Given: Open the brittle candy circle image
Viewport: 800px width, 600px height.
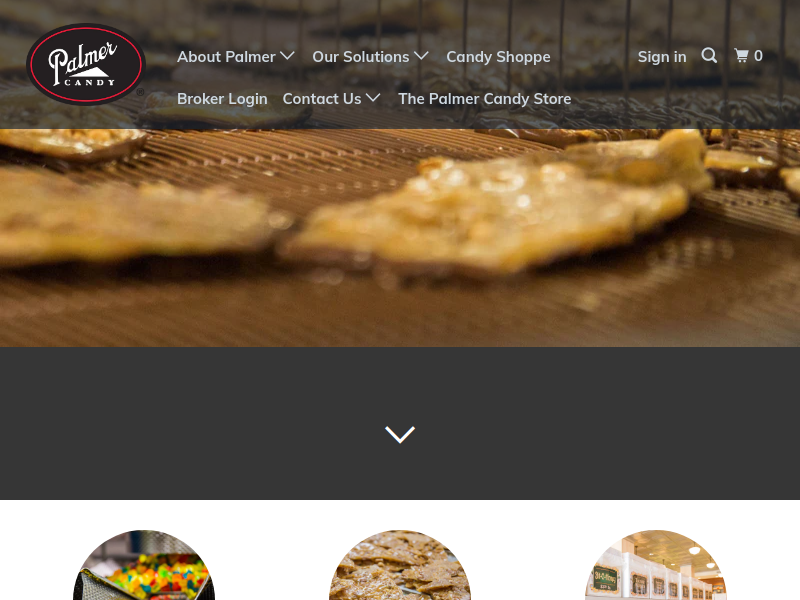Looking at the screenshot, I should point(400,568).
